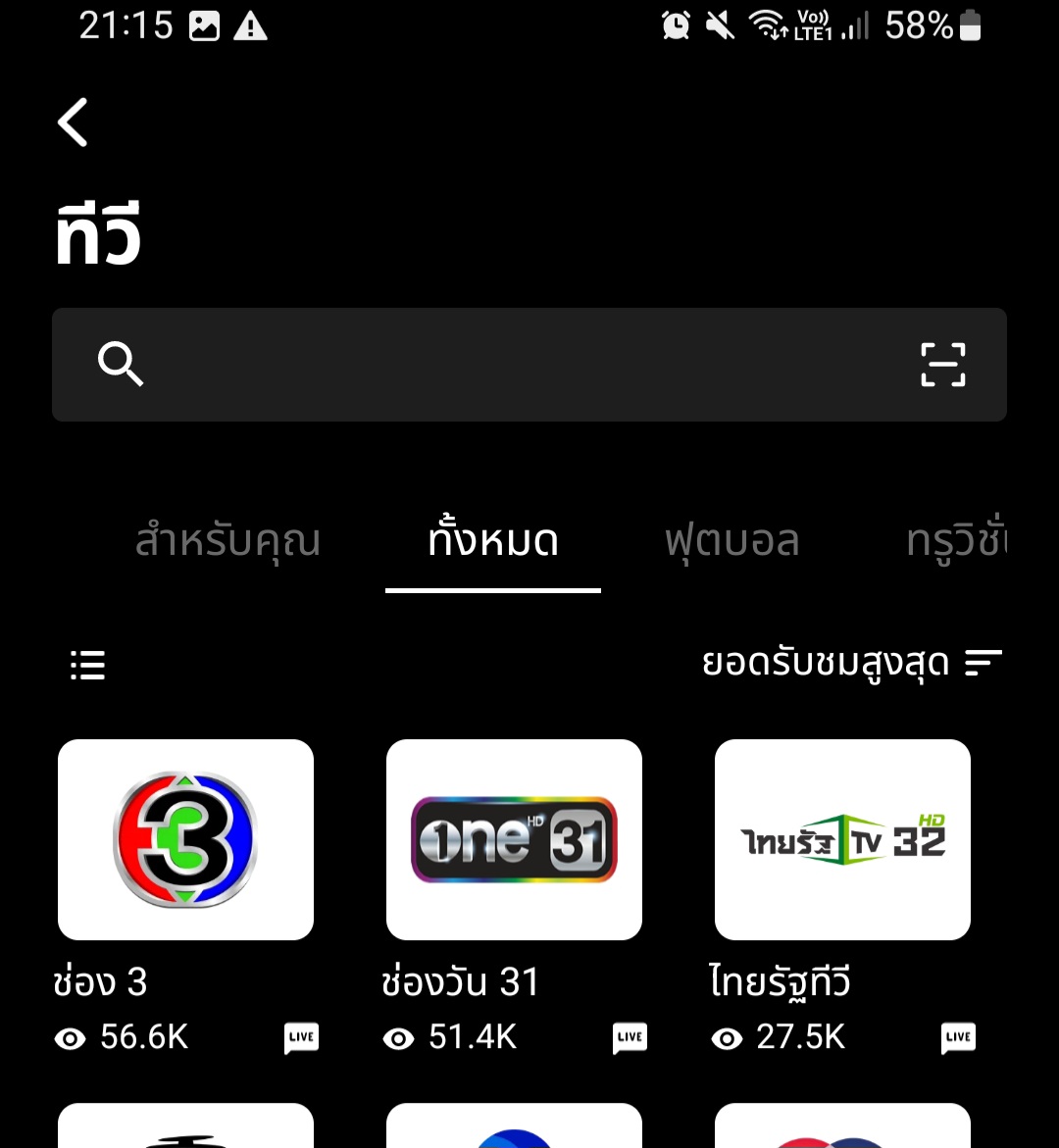1059x1148 pixels.
Task: Open the ทรูวิชั่นส์ tab
Action: 956,541
